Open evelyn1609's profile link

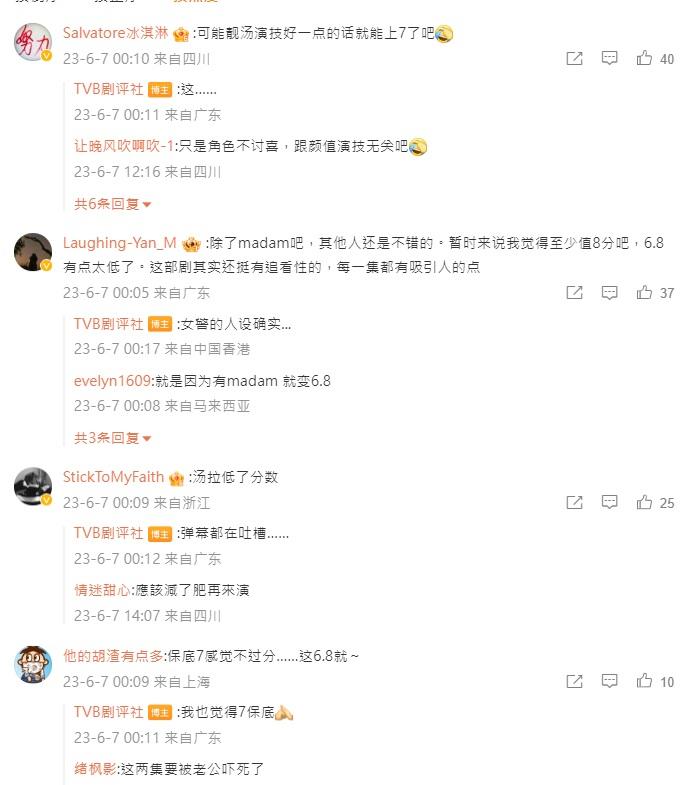click(112, 381)
